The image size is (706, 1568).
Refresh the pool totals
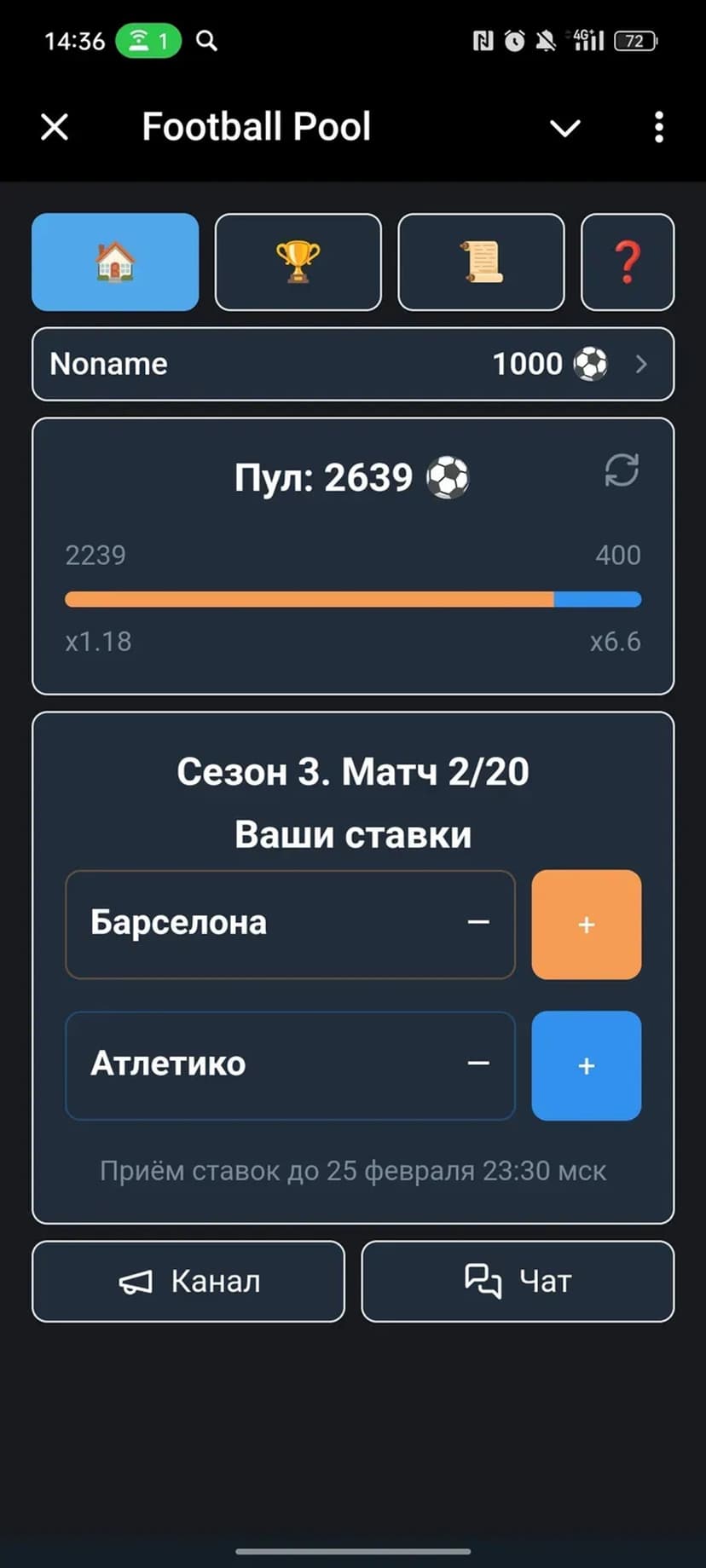(x=622, y=470)
